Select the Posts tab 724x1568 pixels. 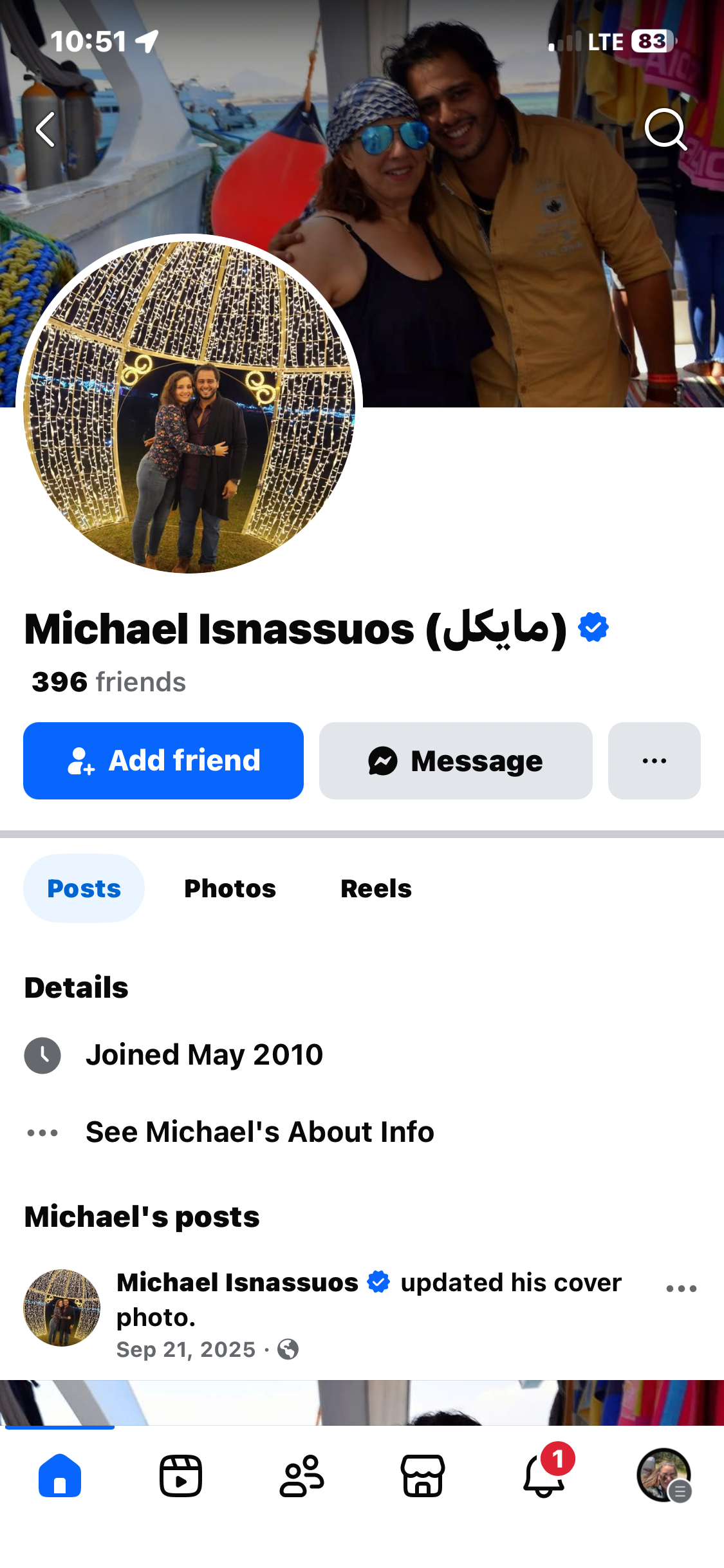84,888
